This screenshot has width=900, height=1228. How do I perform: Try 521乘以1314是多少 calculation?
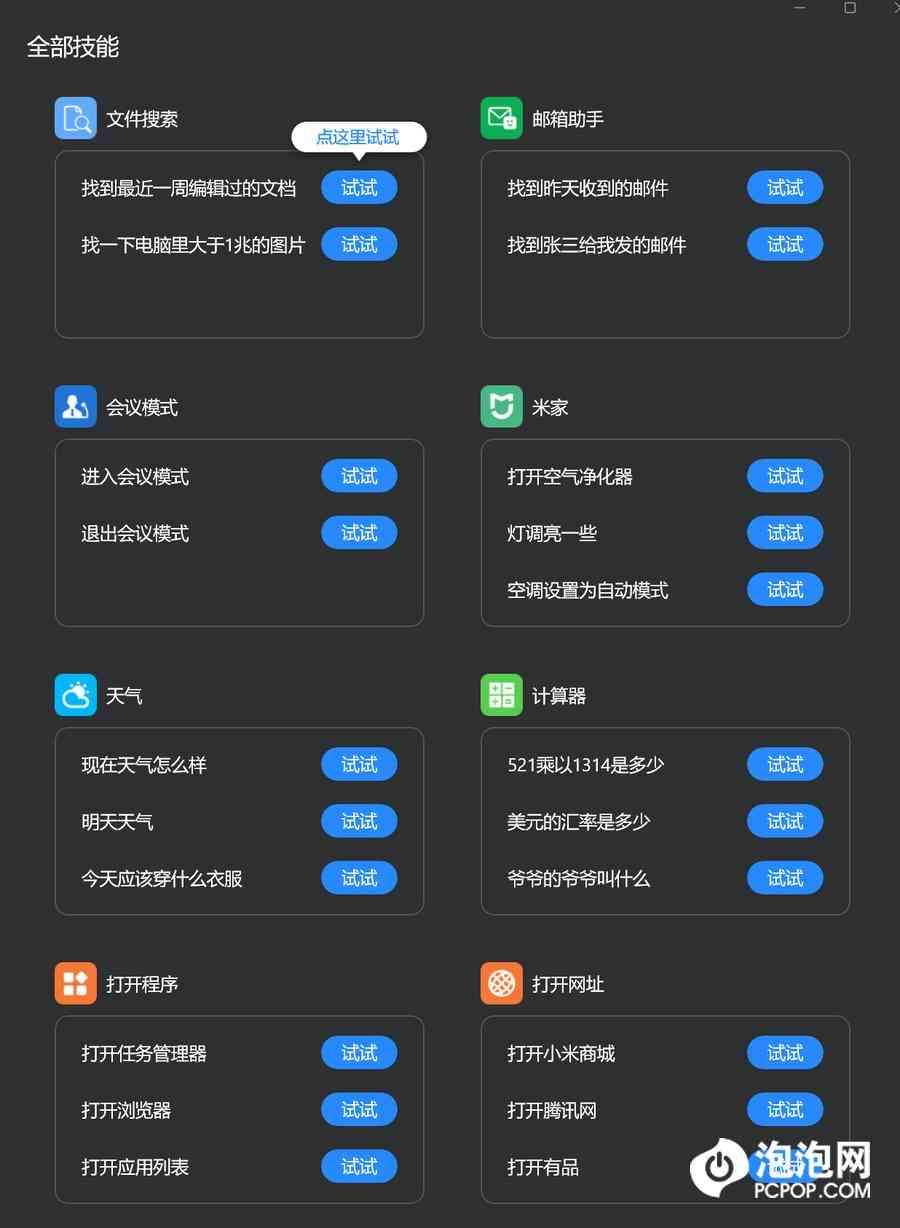coord(785,764)
